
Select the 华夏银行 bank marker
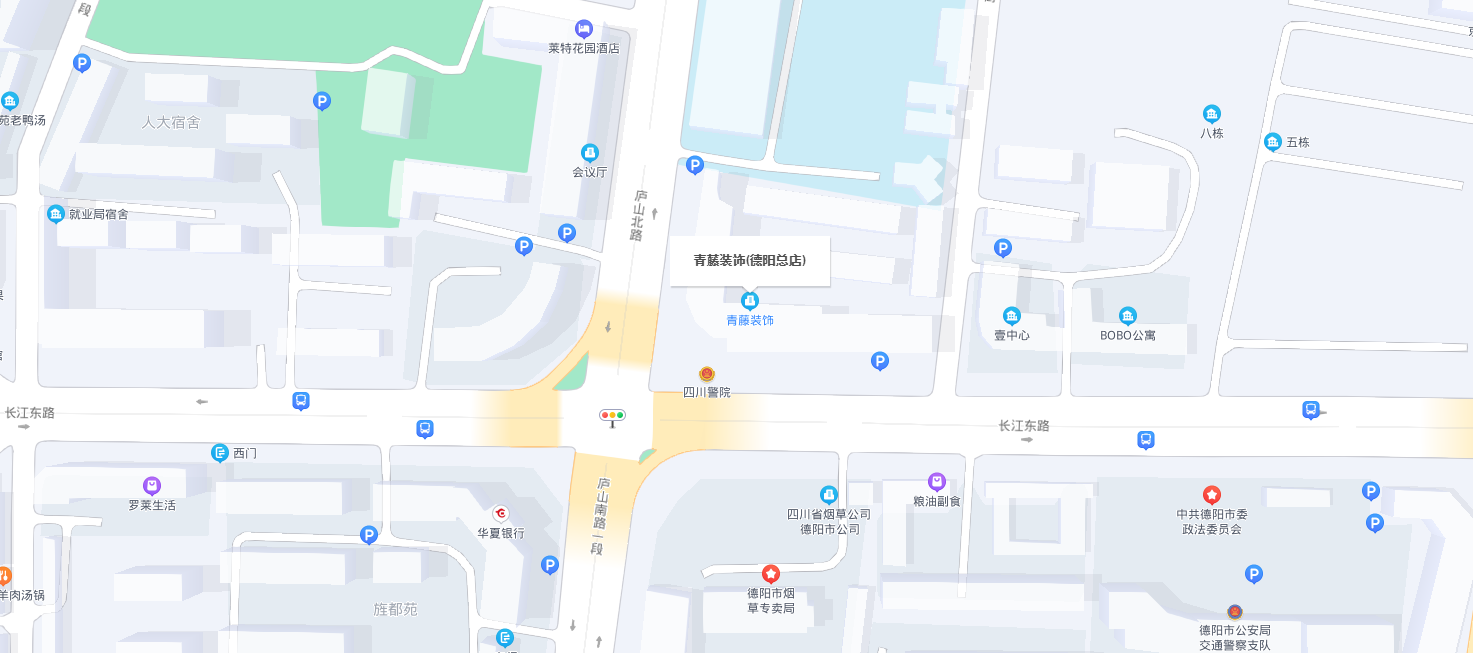click(x=501, y=514)
